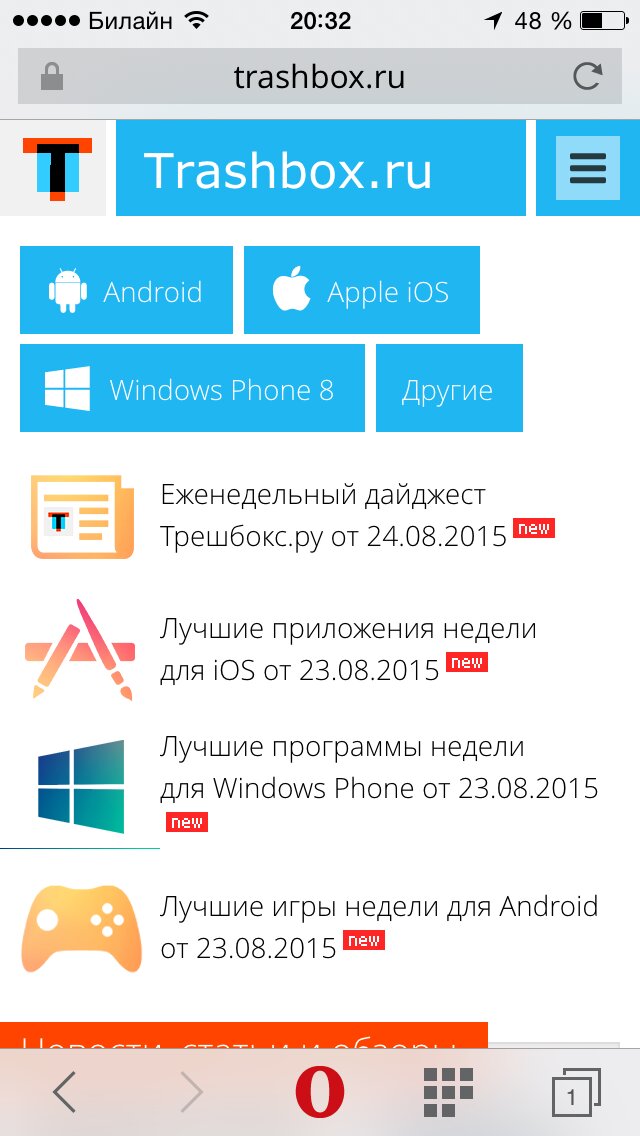The width and height of the screenshot is (640, 1136).
Task: Open the Opera menu
Action: pyautogui.click(x=319, y=1092)
